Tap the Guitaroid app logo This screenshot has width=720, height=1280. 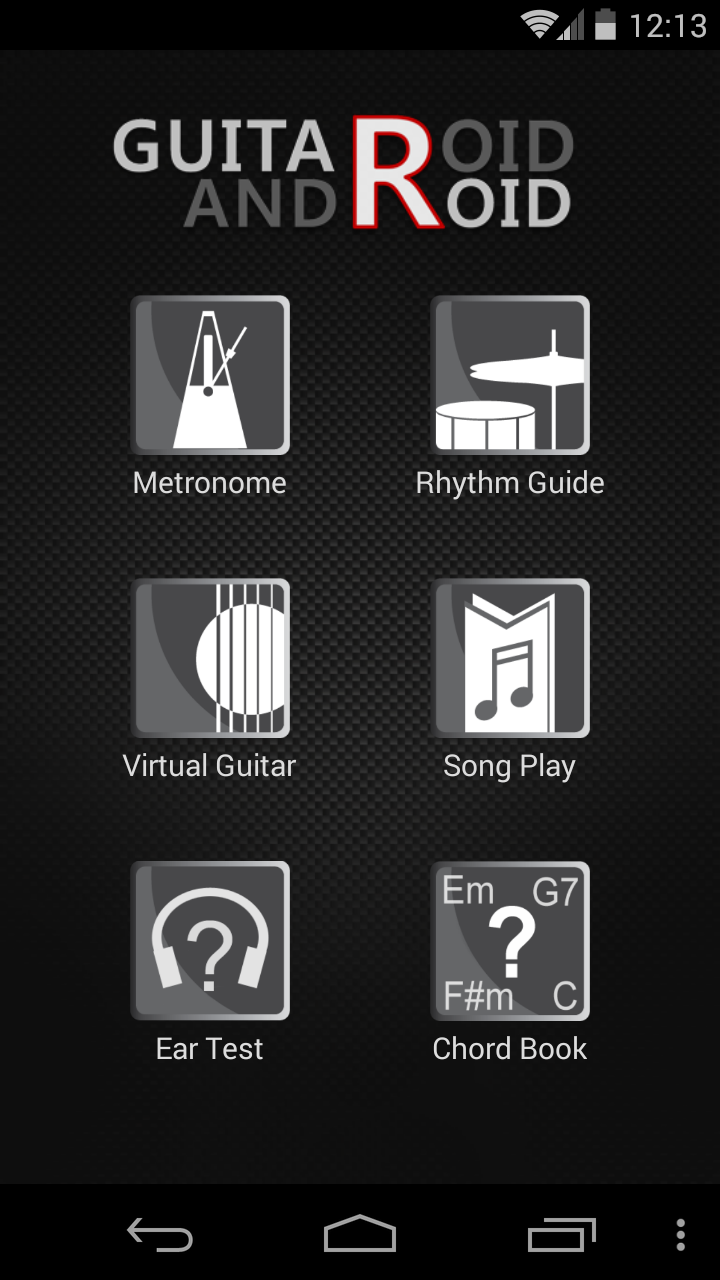(x=344, y=172)
